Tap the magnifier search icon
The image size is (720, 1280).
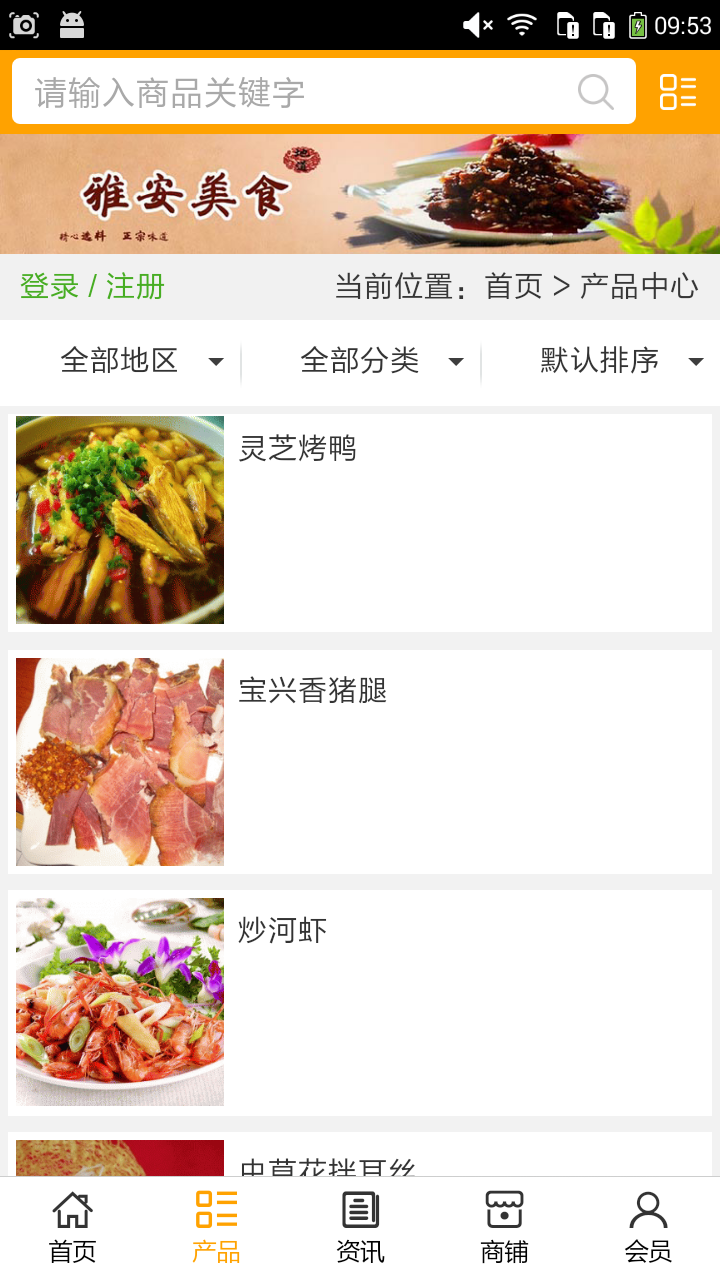pyautogui.click(x=596, y=92)
